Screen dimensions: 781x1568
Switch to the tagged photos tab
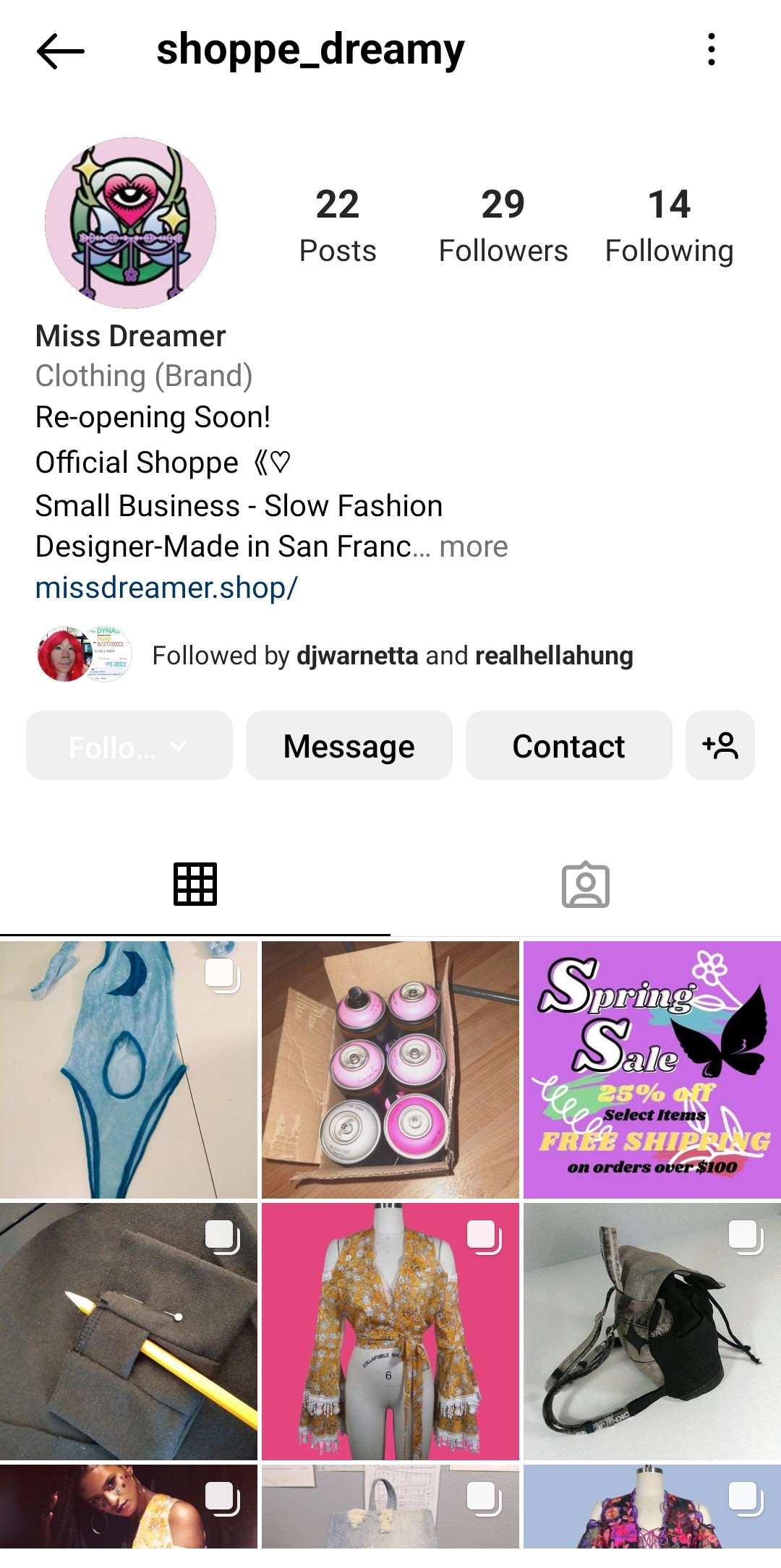click(x=586, y=884)
